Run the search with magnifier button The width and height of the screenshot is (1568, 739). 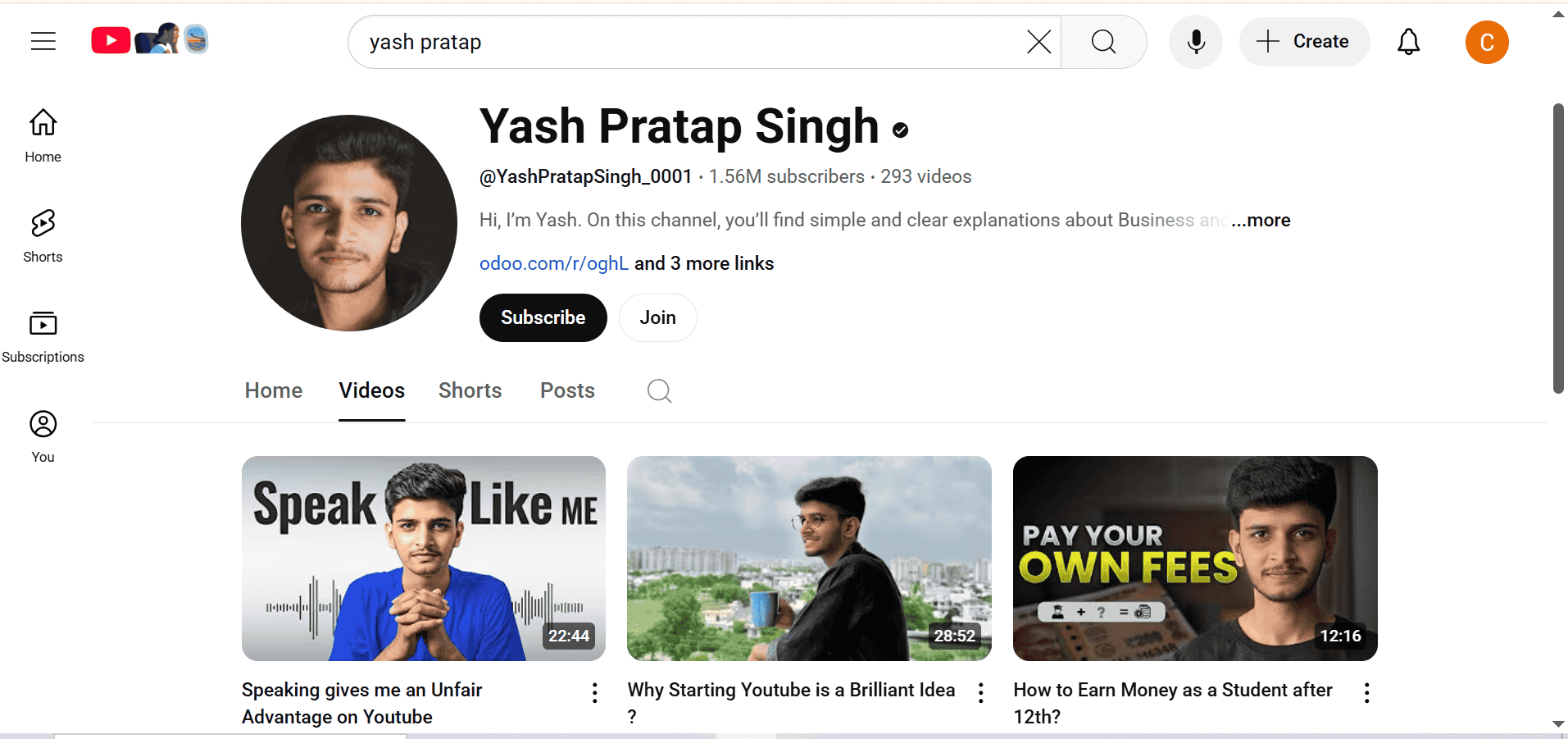1103,42
